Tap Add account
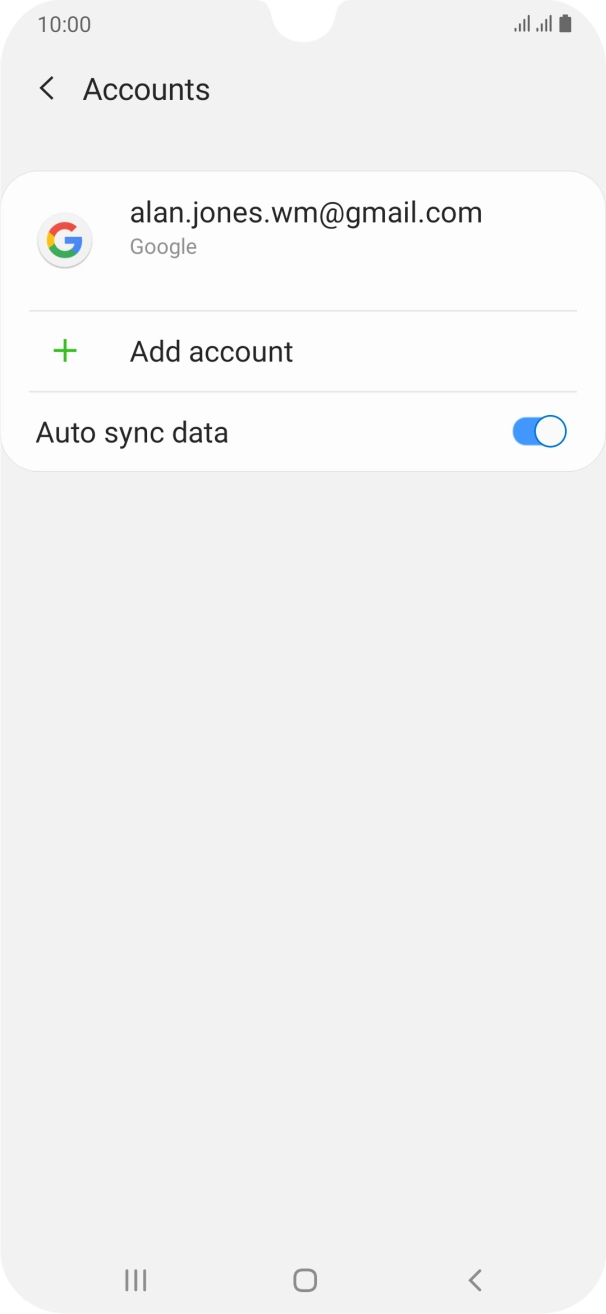The width and height of the screenshot is (606, 1314). [303, 351]
